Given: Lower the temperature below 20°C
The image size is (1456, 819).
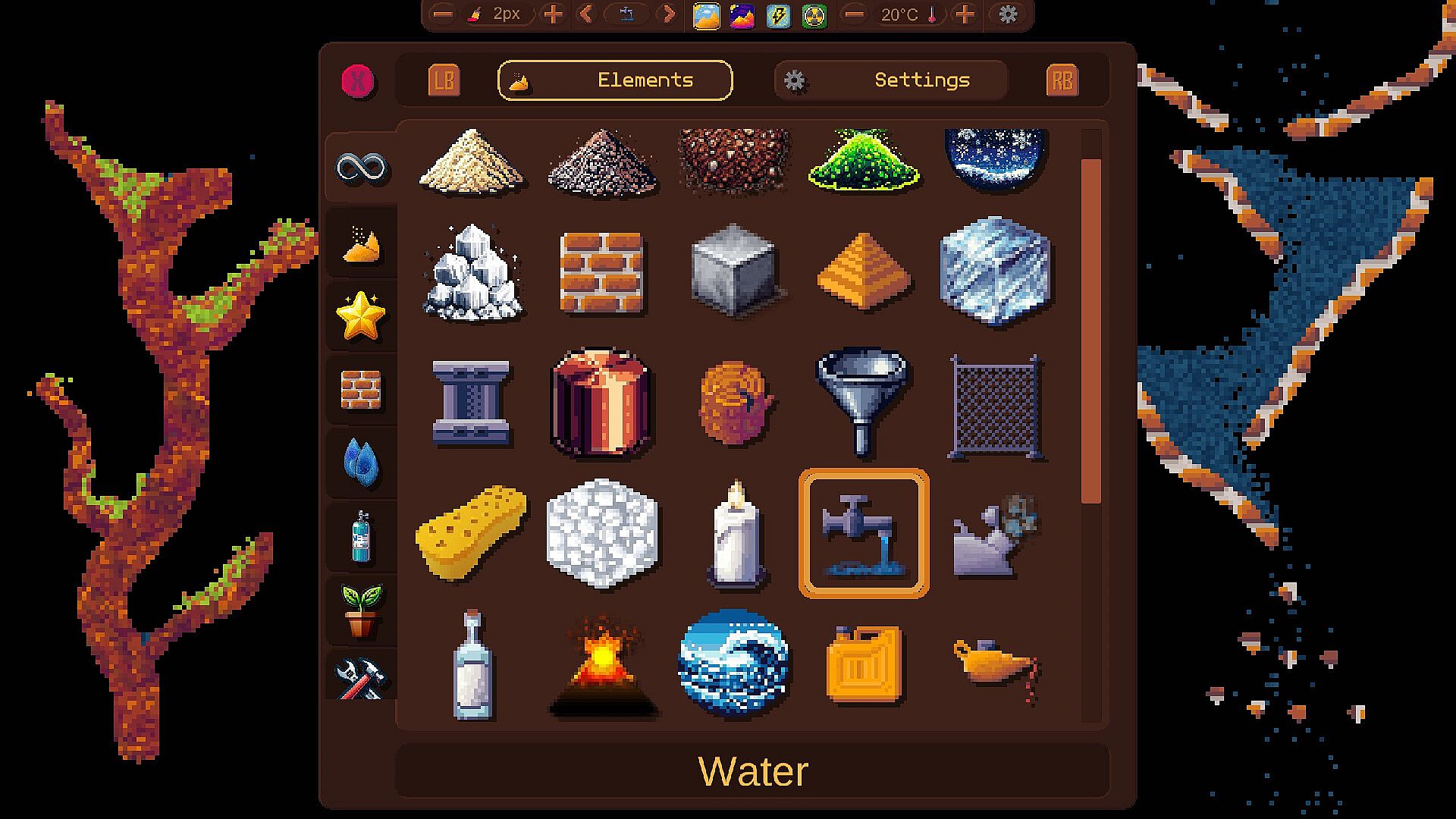Looking at the screenshot, I should coord(855,14).
